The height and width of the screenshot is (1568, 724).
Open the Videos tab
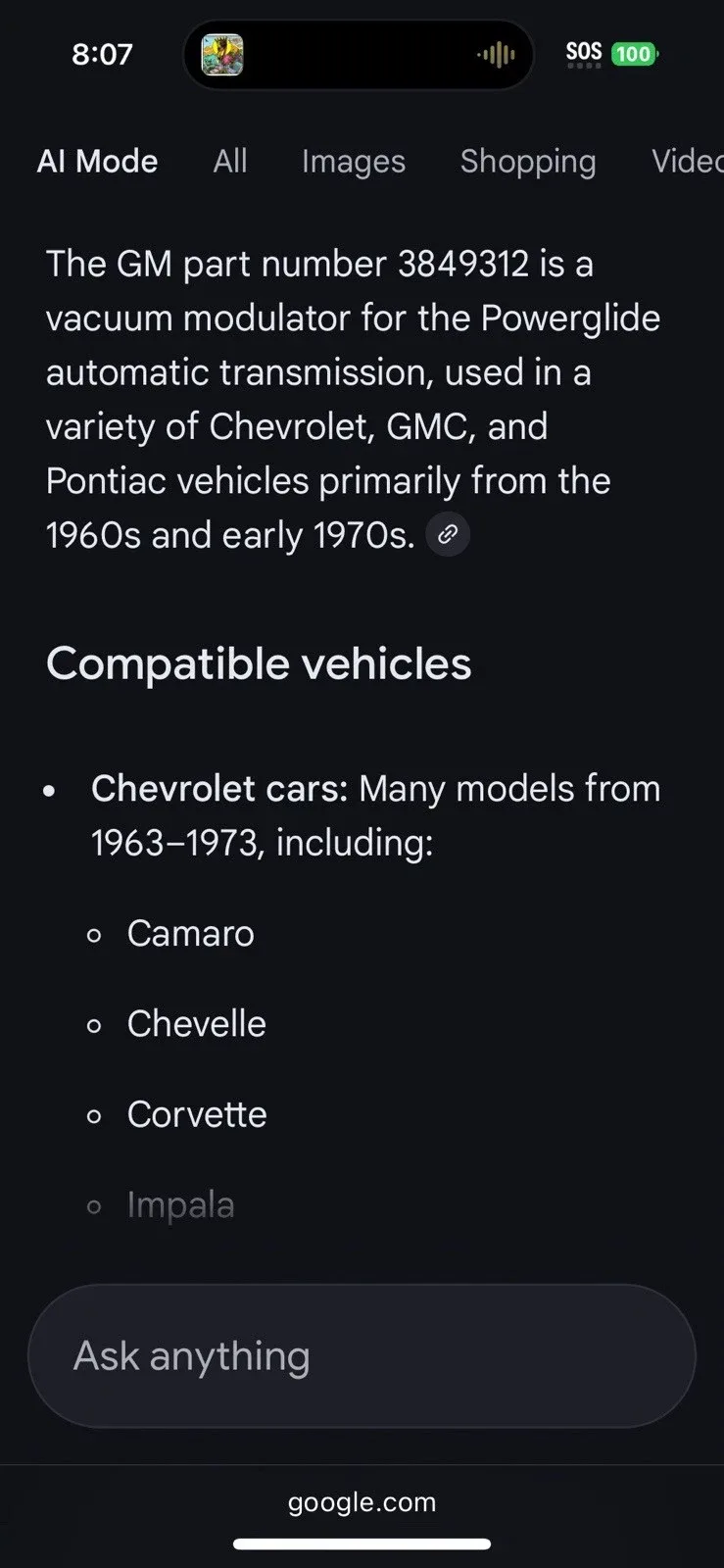pyautogui.click(x=687, y=161)
